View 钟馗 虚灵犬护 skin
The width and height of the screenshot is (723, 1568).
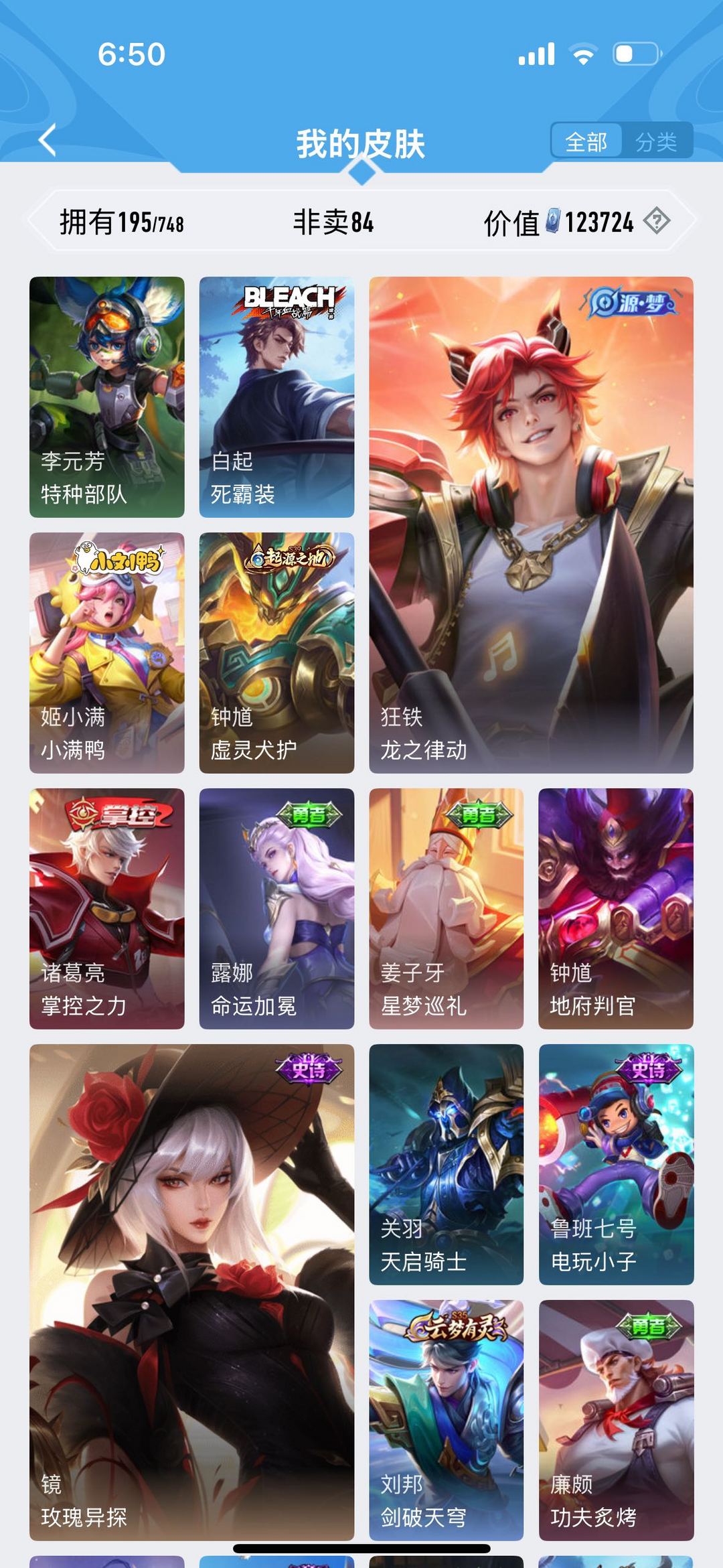(x=276, y=652)
